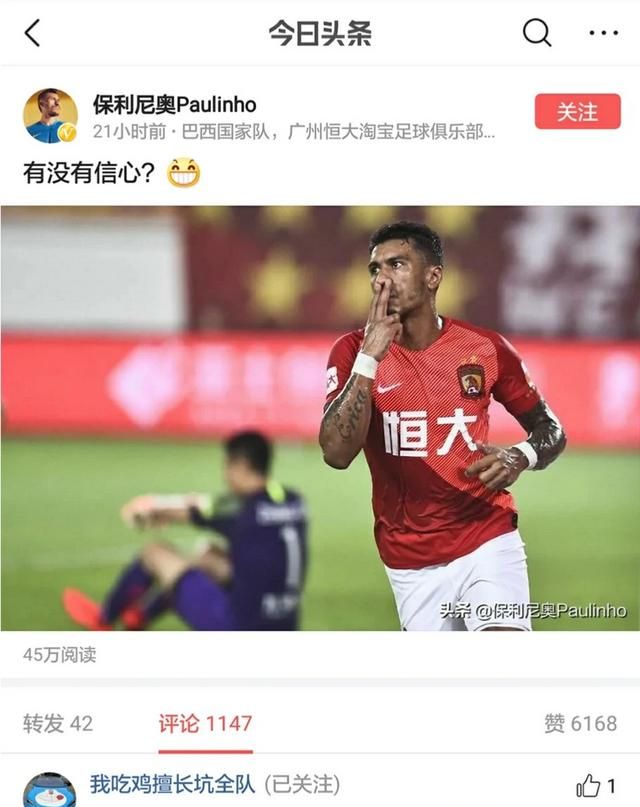Open the post's football photo

[320, 418]
